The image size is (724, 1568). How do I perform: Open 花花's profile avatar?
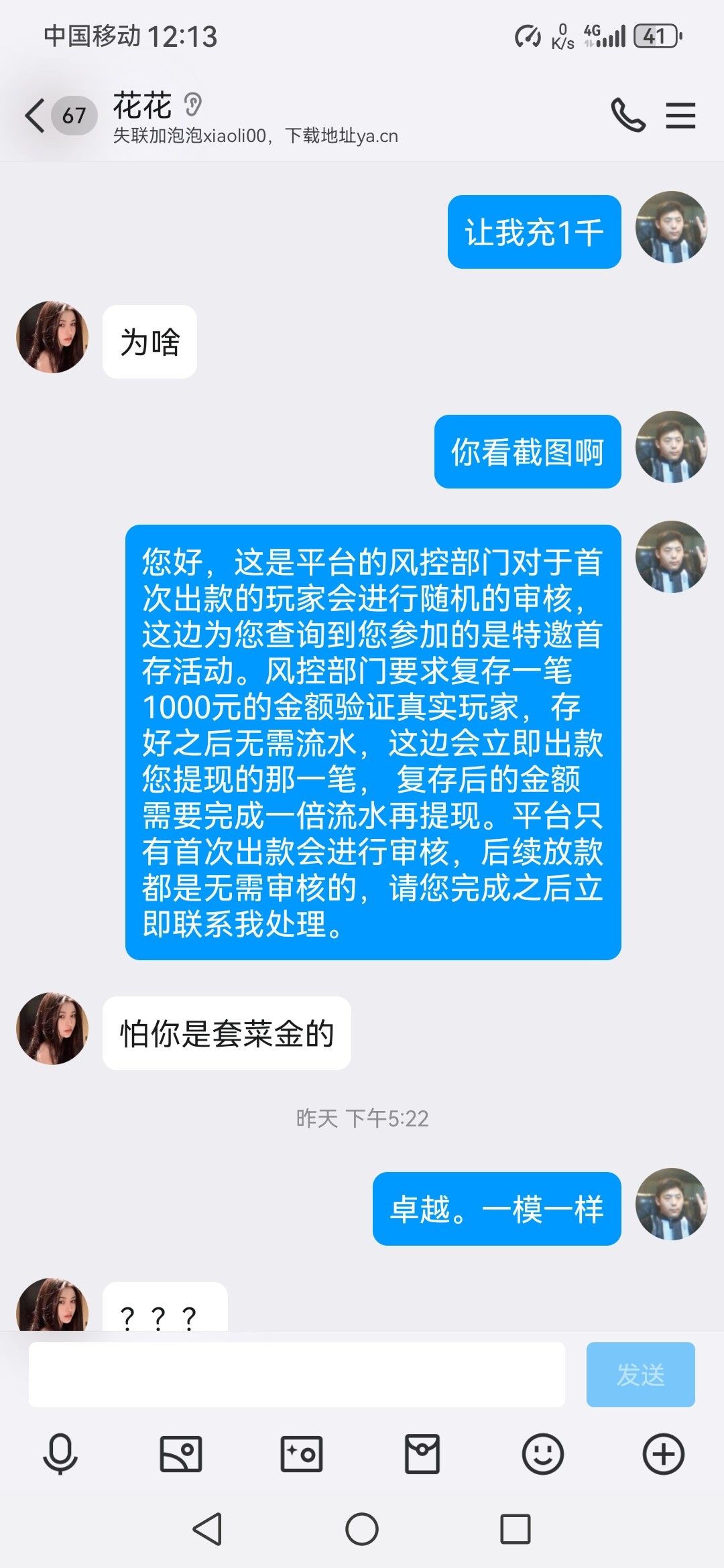(x=52, y=337)
